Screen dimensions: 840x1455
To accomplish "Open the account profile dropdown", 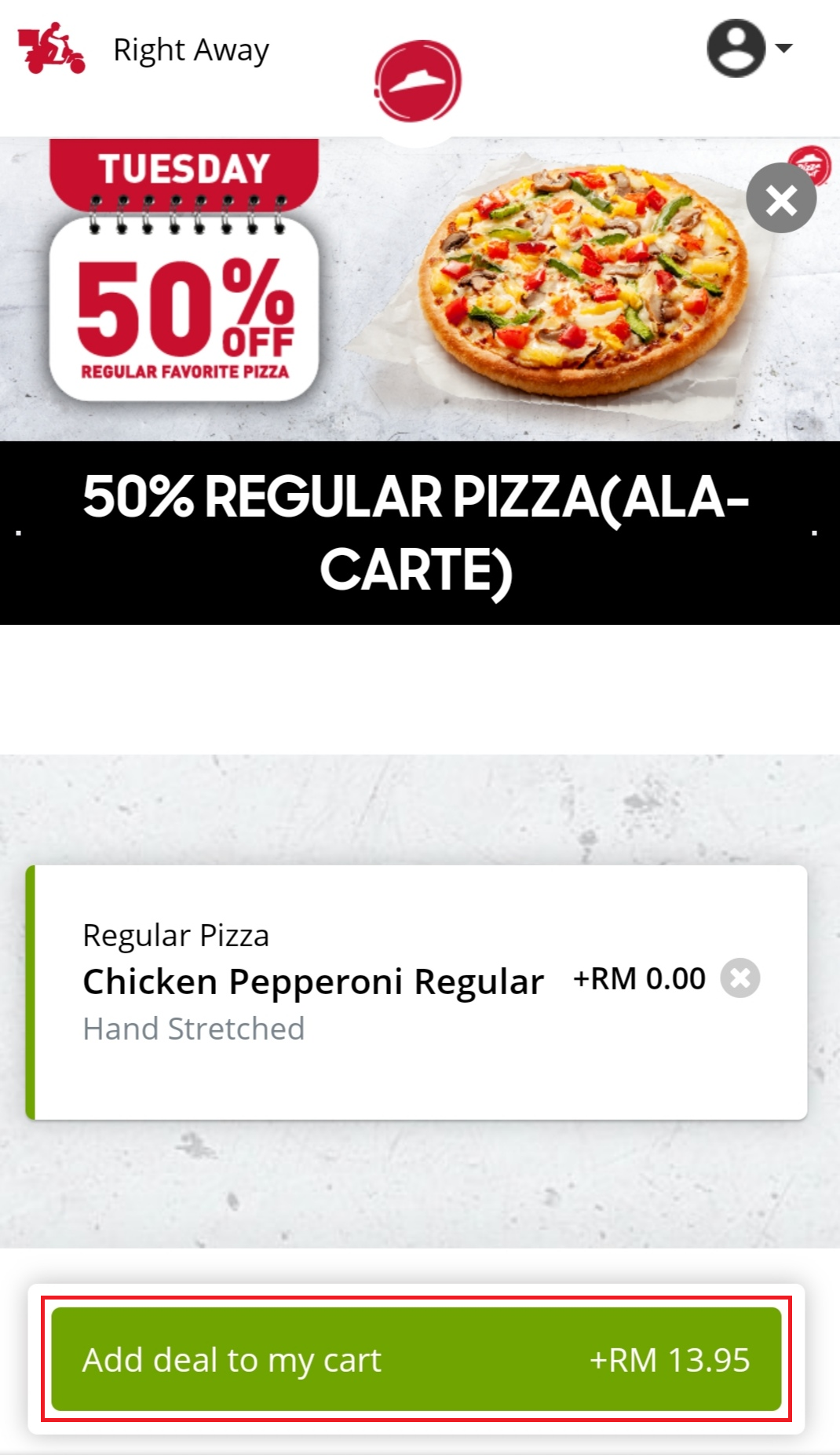I will 748,49.
